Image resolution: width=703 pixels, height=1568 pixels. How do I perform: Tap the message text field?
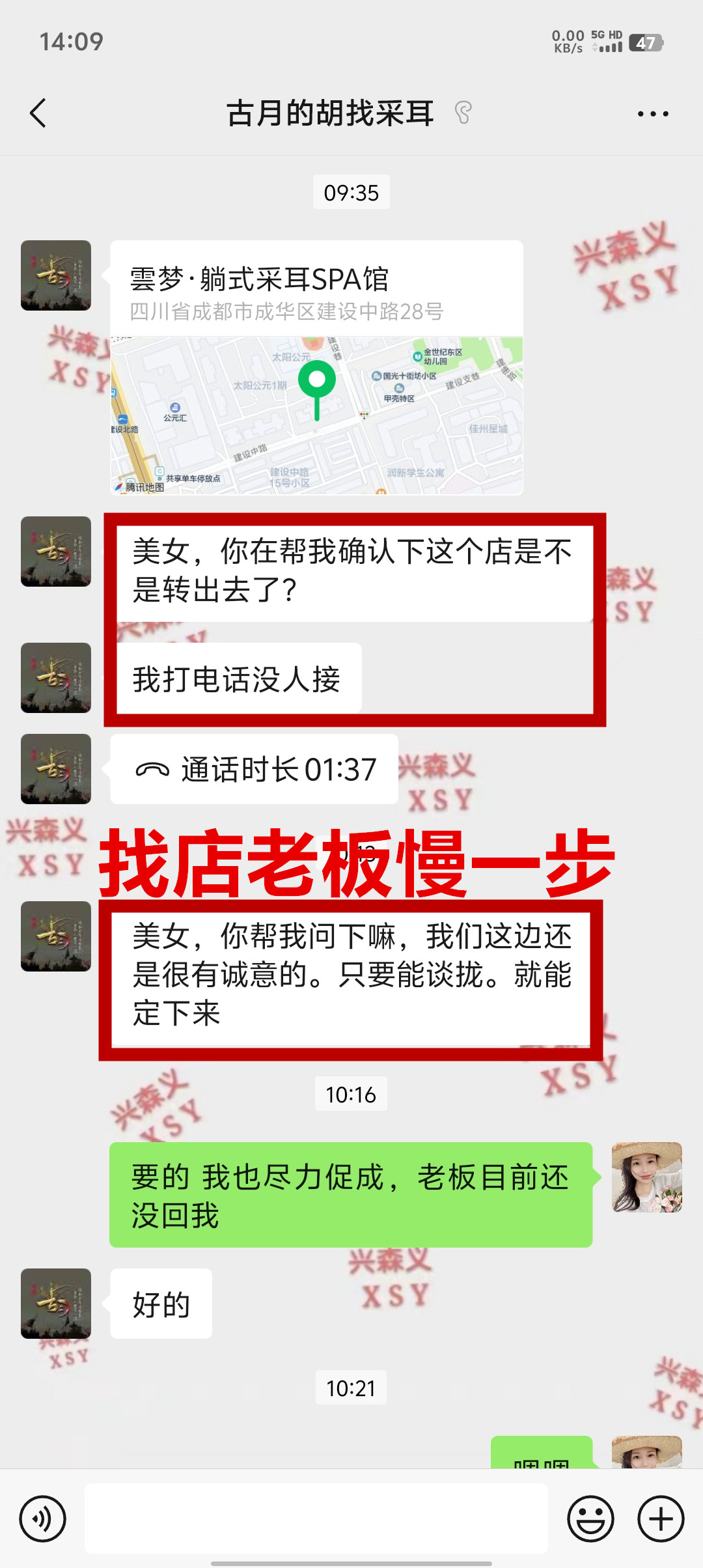[x=316, y=1519]
